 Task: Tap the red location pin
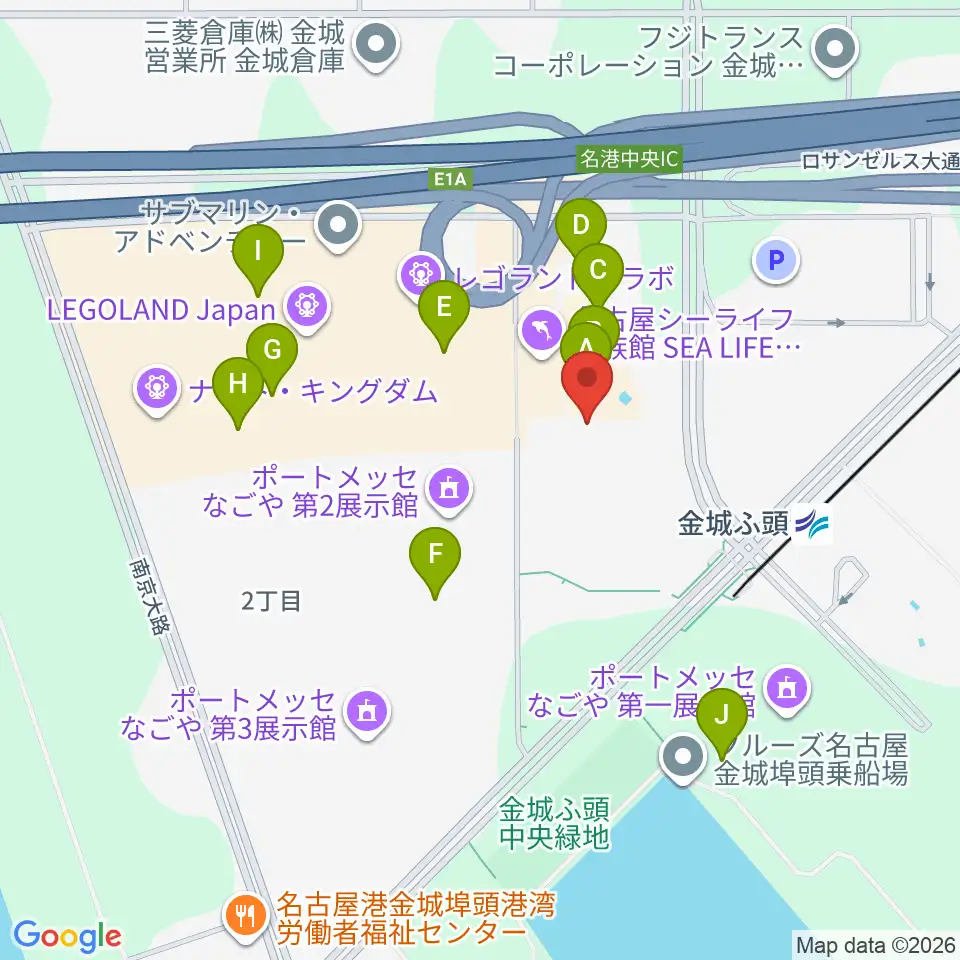coord(587,383)
